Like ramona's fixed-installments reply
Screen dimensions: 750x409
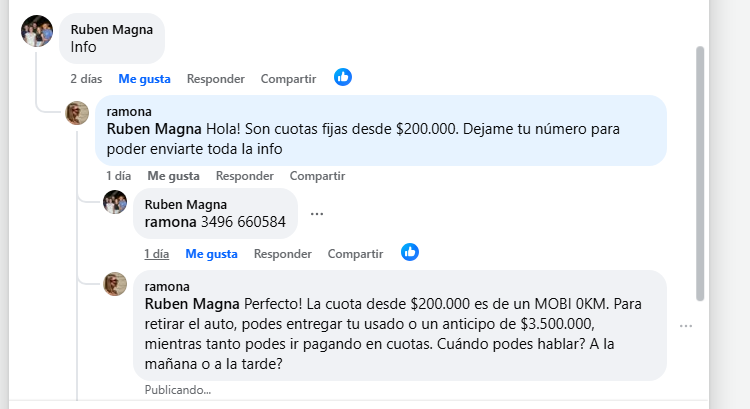pyautogui.click(x=173, y=176)
